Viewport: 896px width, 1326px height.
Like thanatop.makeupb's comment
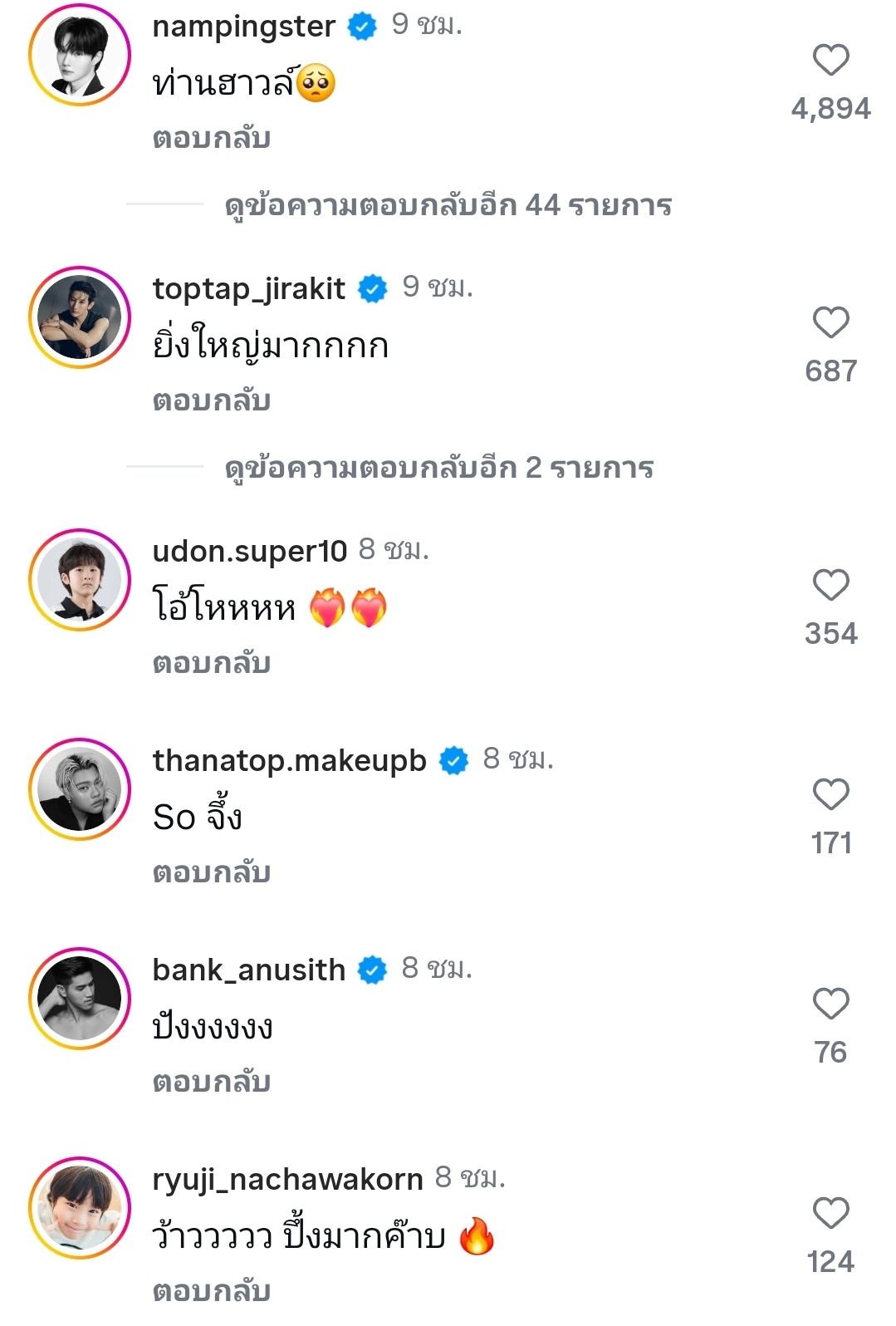830,795
